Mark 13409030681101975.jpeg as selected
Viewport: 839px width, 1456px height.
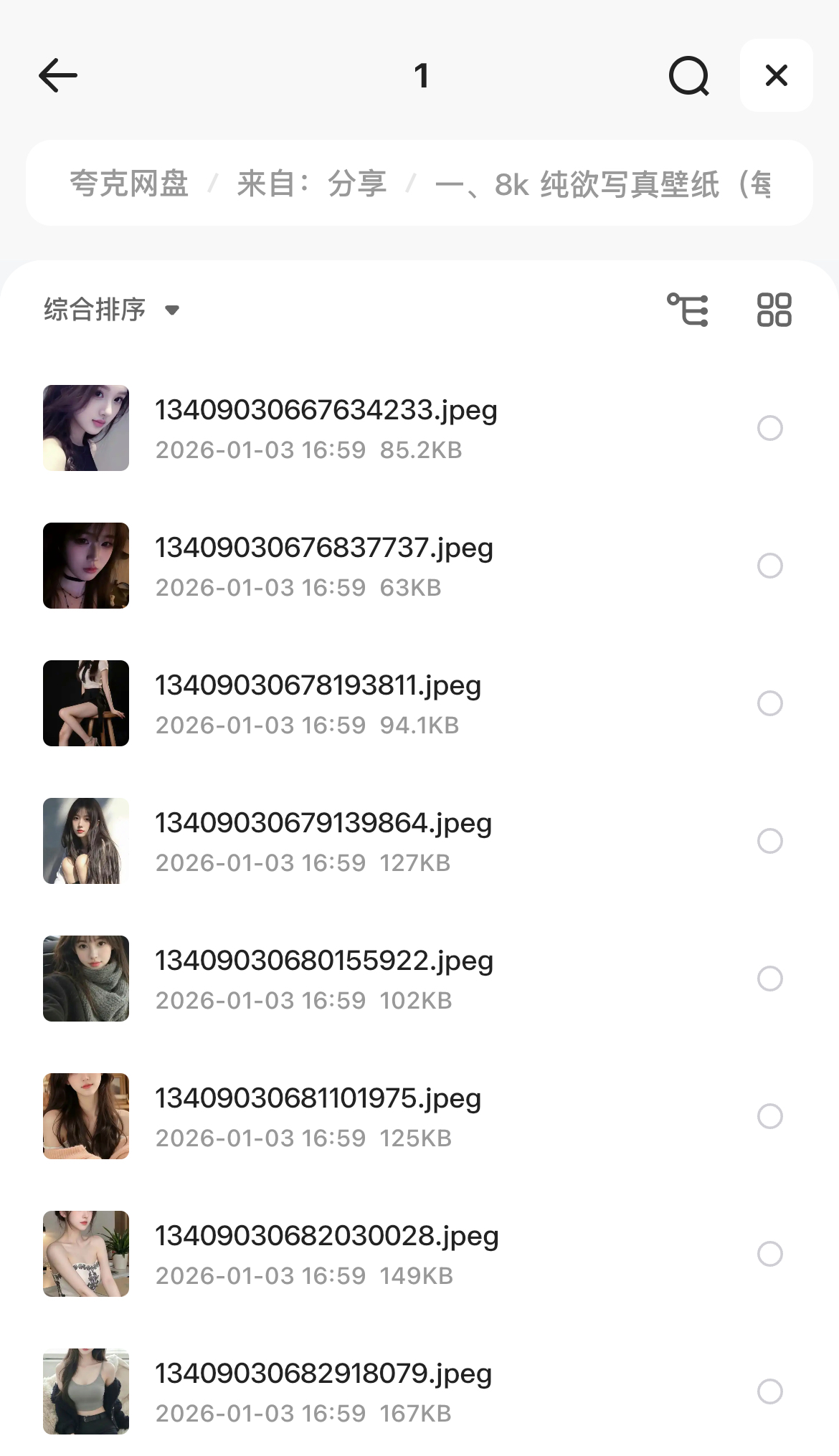point(769,1116)
